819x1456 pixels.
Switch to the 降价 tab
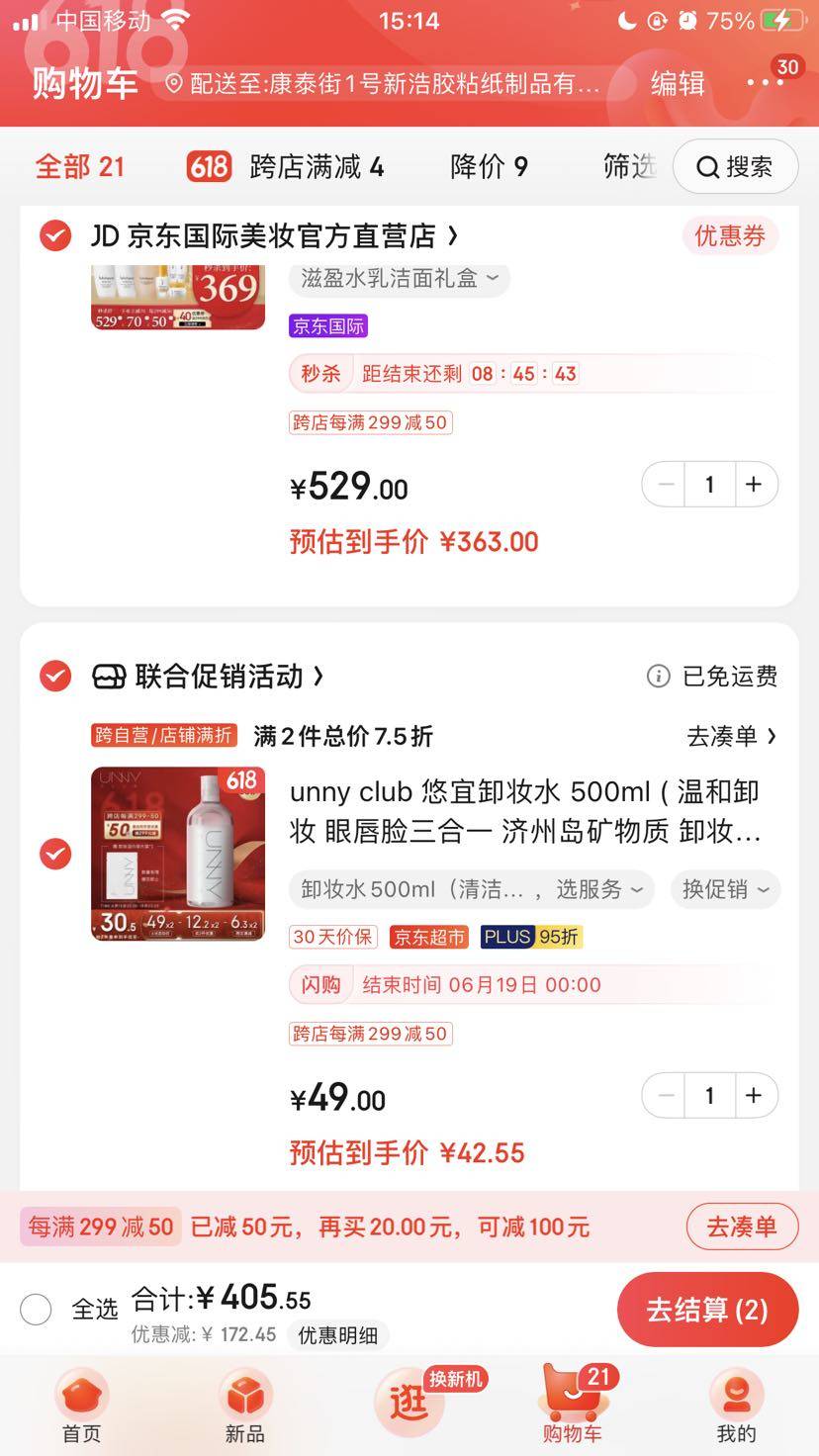click(x=489, y=167)
